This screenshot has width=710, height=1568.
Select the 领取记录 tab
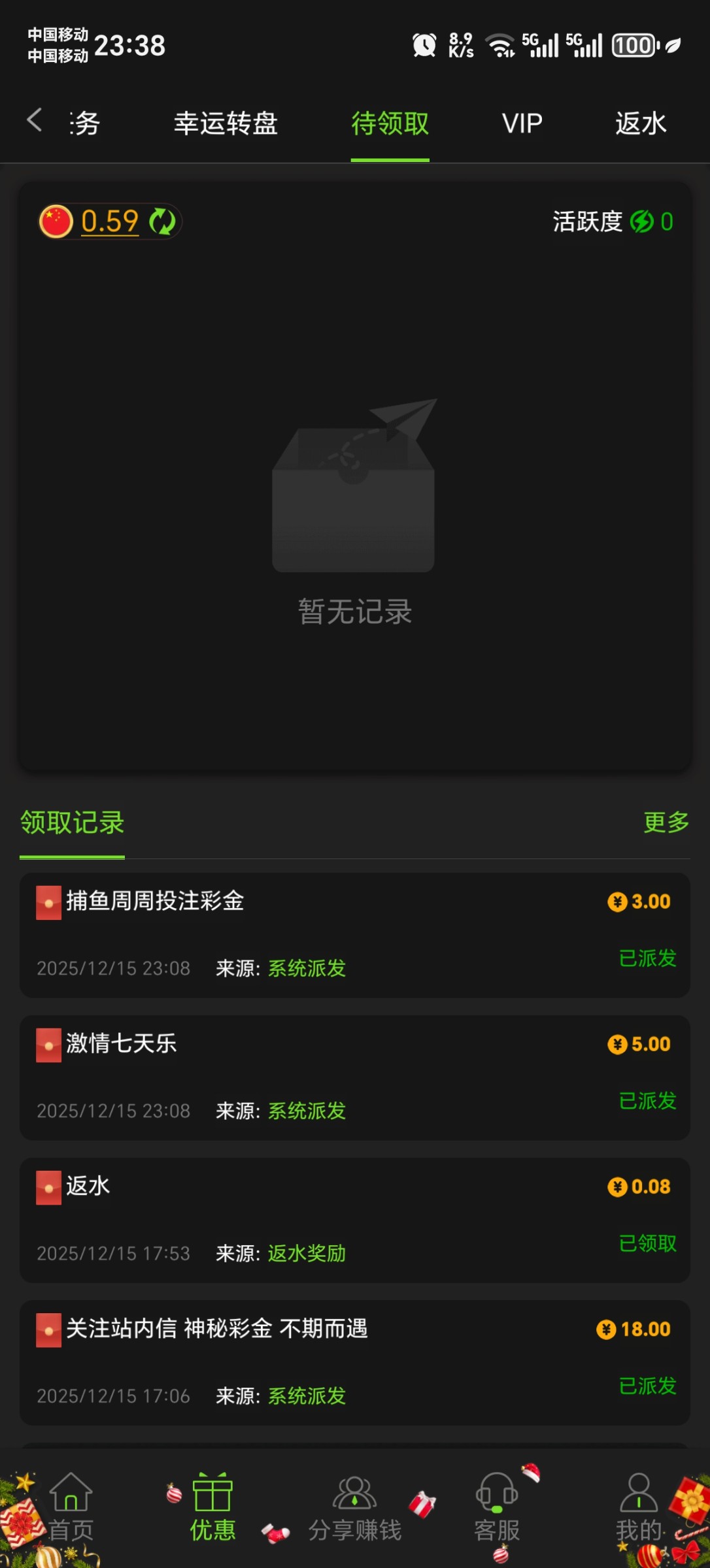coord(72,823)
